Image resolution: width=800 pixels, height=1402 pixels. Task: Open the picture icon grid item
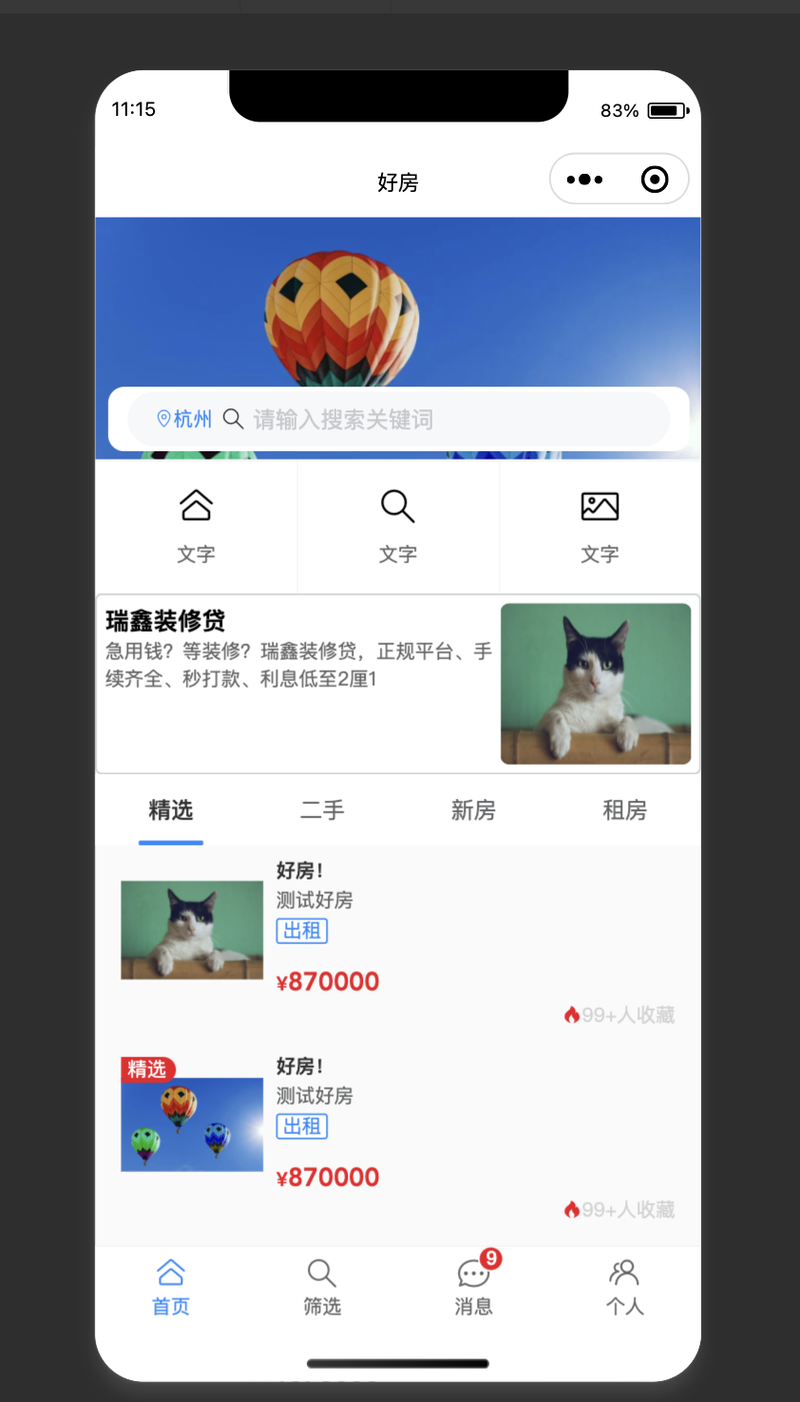[600, 526]
